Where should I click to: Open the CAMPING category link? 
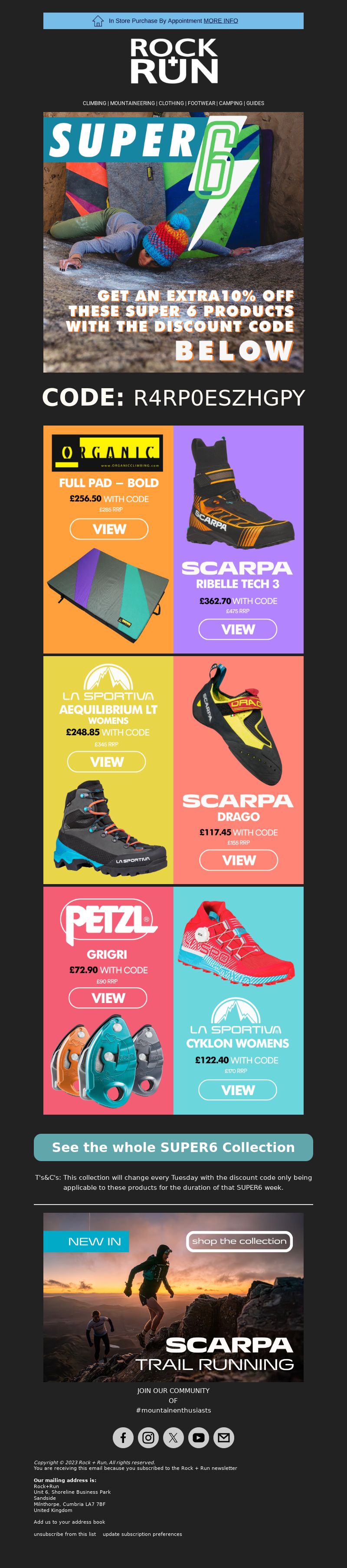[230, 103]
